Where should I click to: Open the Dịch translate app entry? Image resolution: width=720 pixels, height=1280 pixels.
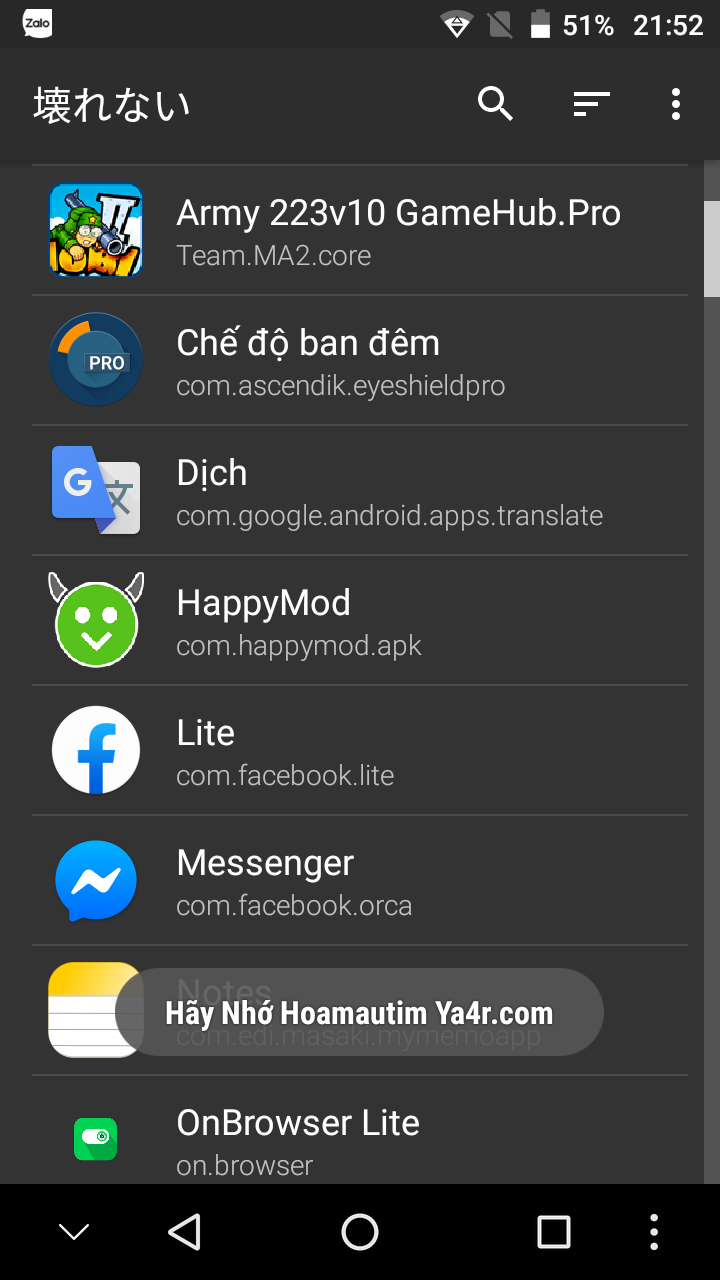(x=360, y=490)
